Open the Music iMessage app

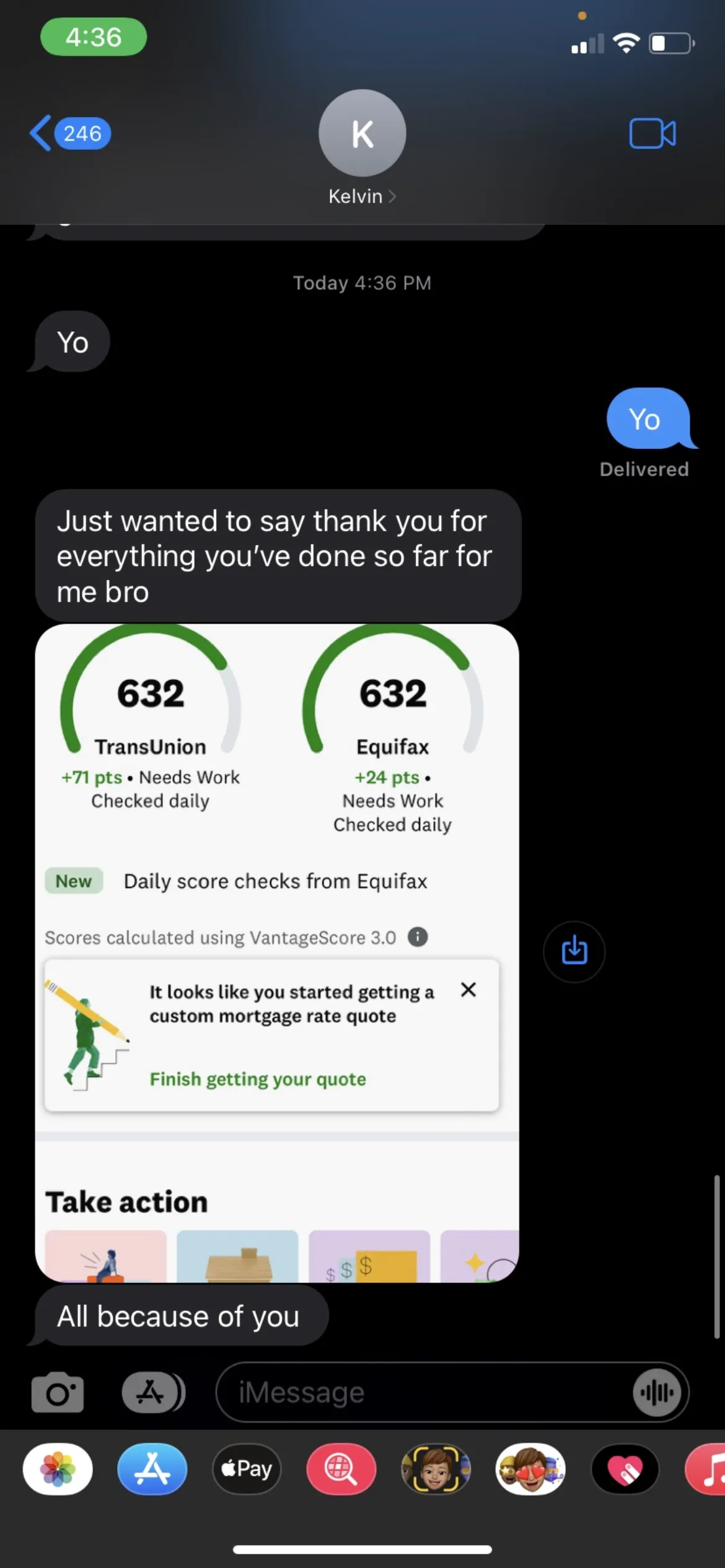706,1469
